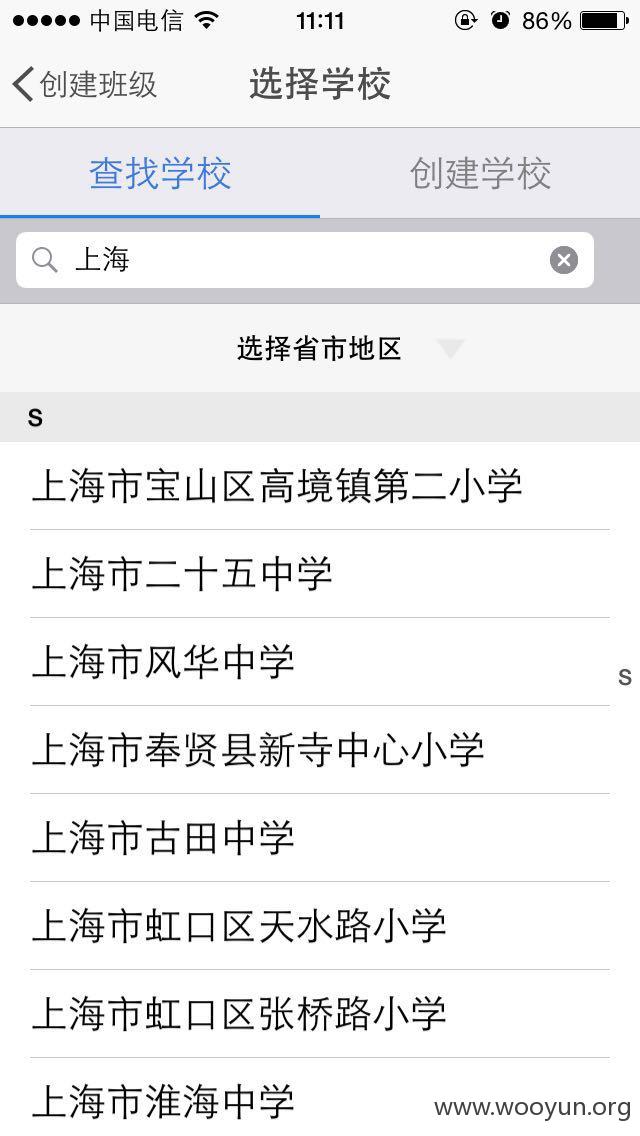Expand the 选择省市地区 dropdown
Viewport: 640px width, 1136px height.
[x=320, y=348]
